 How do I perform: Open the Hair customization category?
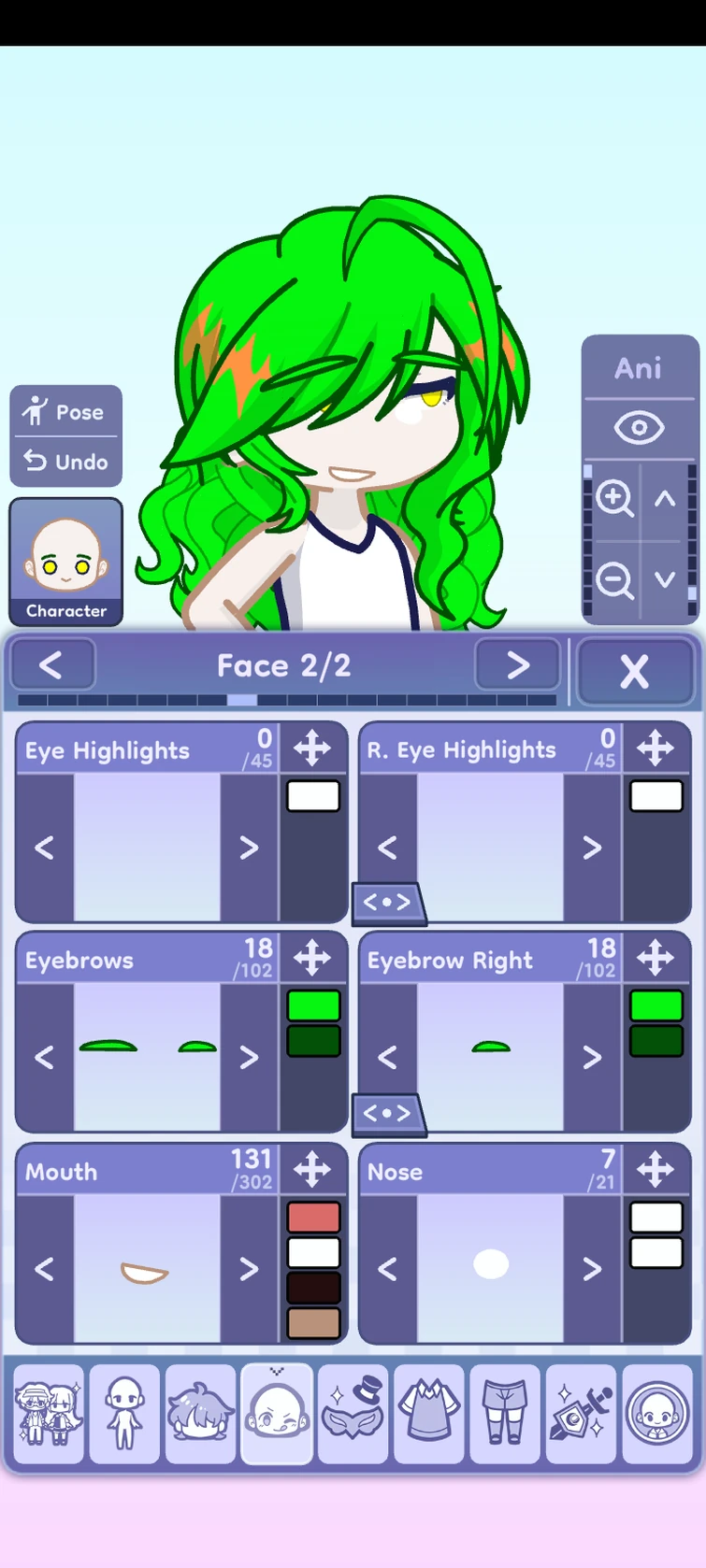[x=200, y=1414]
